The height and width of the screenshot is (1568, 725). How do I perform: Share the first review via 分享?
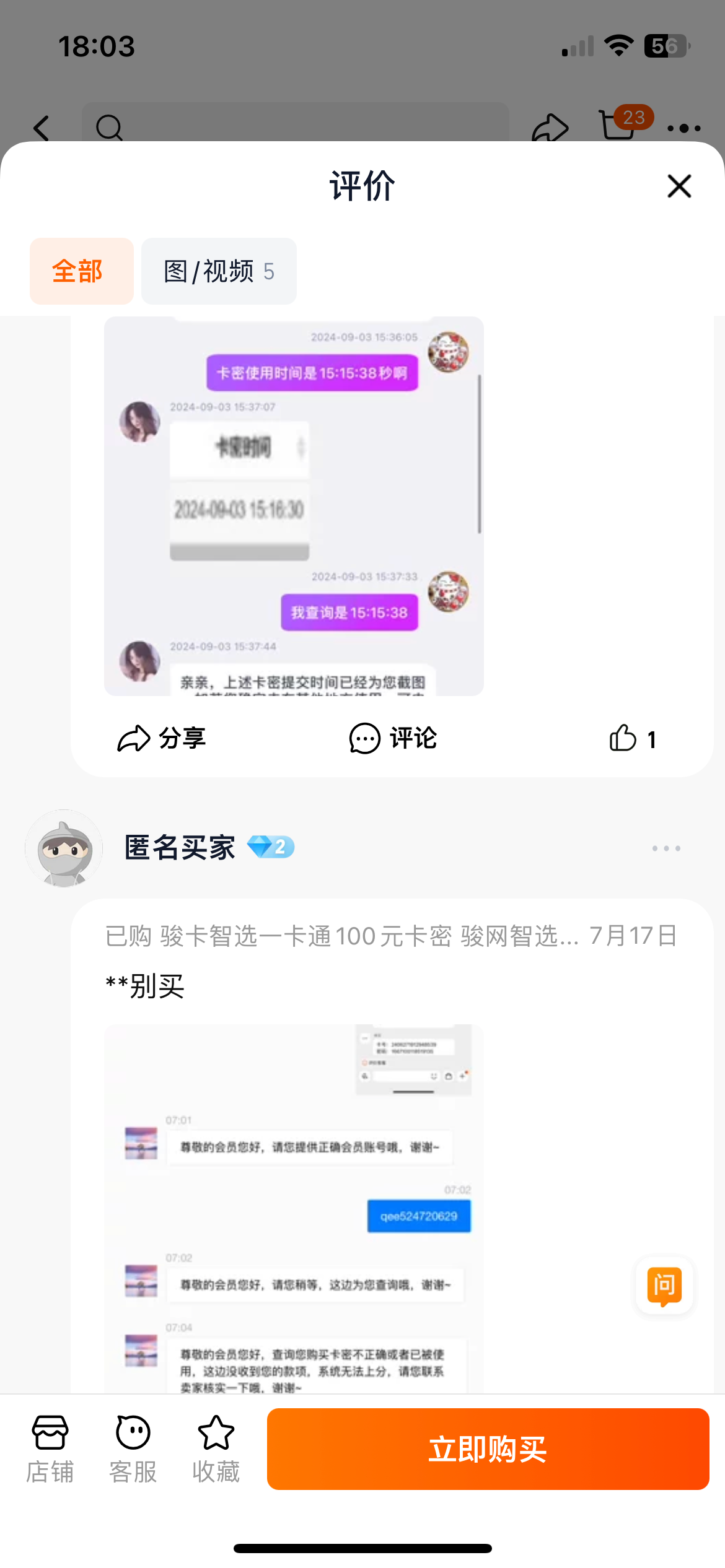pos(162,738)
